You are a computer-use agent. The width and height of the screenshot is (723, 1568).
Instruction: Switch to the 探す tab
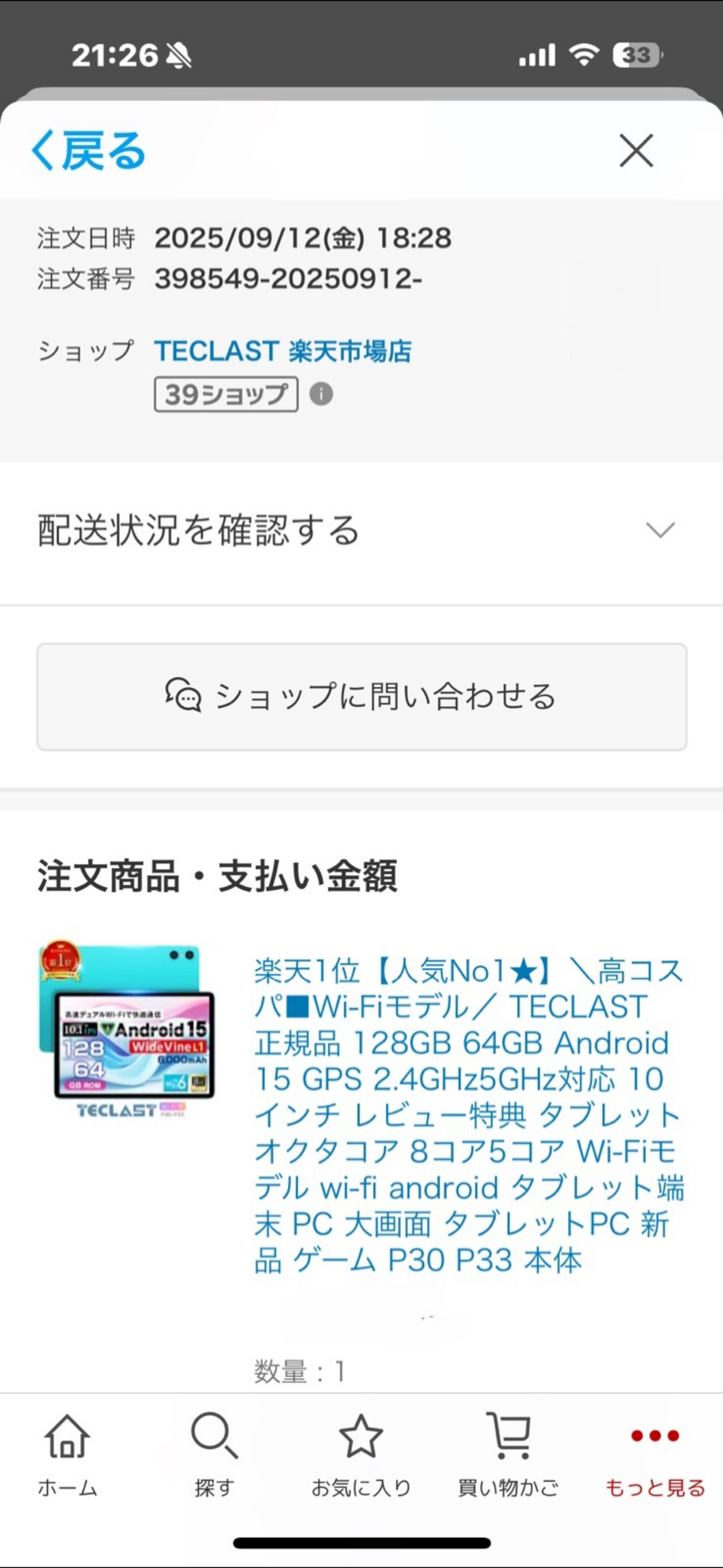point(214,1455)
